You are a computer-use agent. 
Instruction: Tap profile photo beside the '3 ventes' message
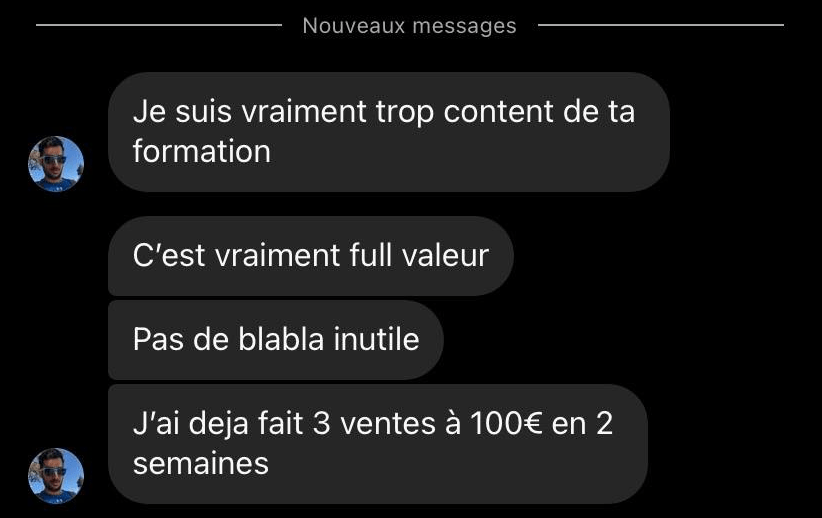[x=56, y=475]
